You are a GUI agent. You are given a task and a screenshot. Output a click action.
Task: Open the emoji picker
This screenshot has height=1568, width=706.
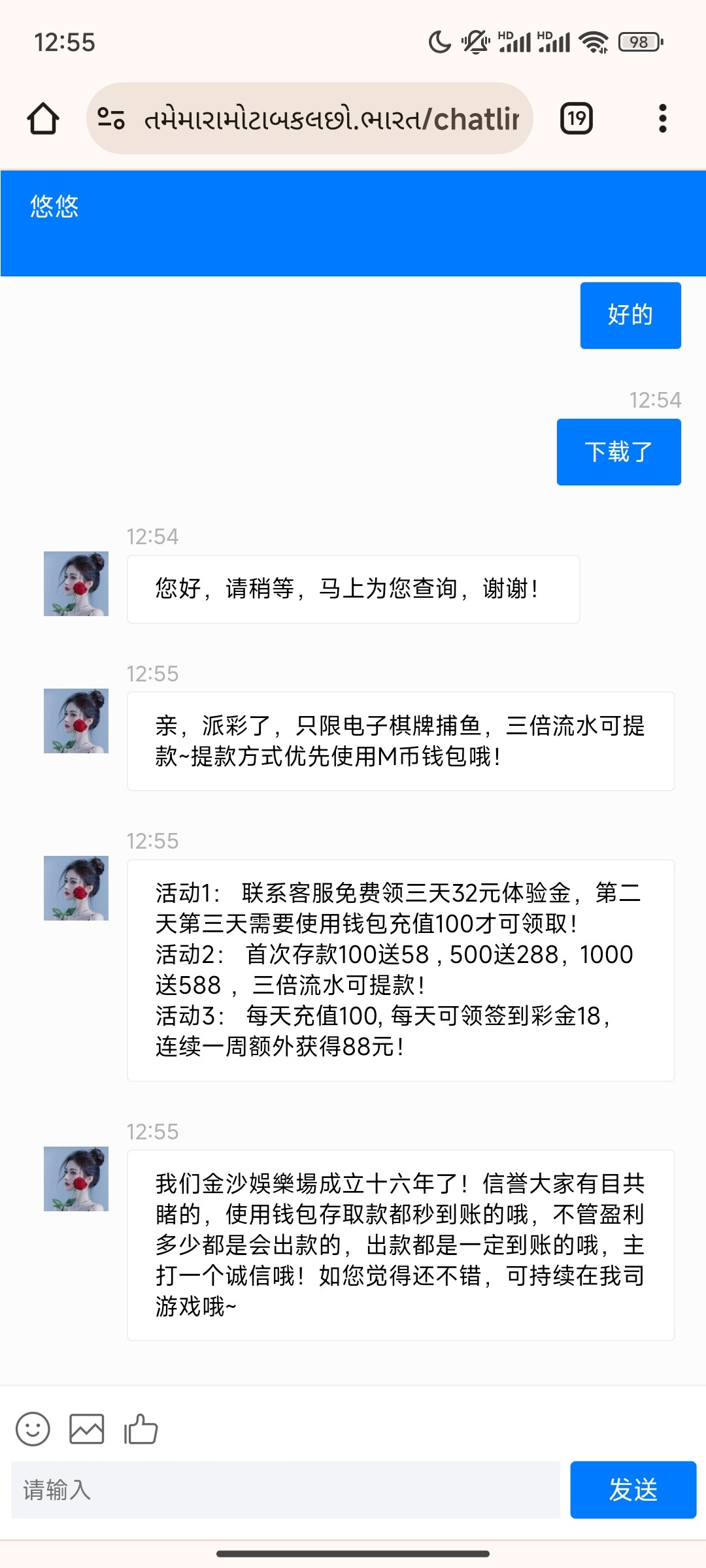(33, 1429)
